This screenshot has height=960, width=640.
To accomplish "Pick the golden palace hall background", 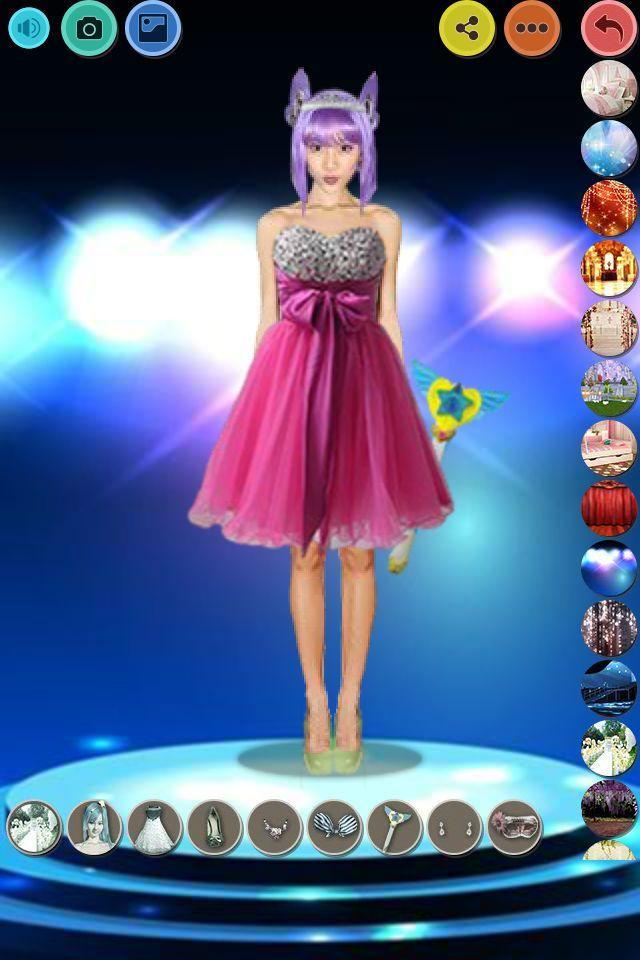I will 609,268.
